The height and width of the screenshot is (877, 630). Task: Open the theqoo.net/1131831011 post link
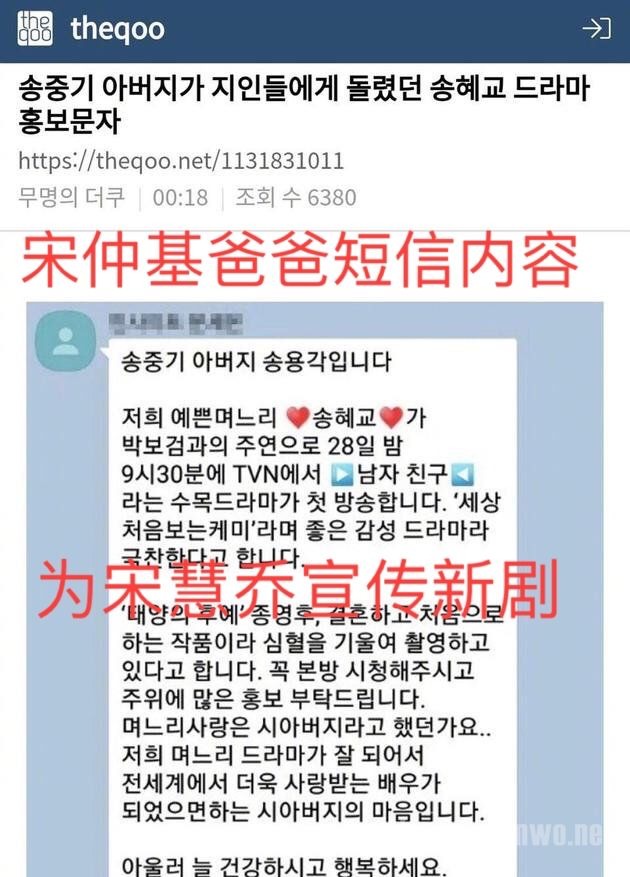(181, 161)
